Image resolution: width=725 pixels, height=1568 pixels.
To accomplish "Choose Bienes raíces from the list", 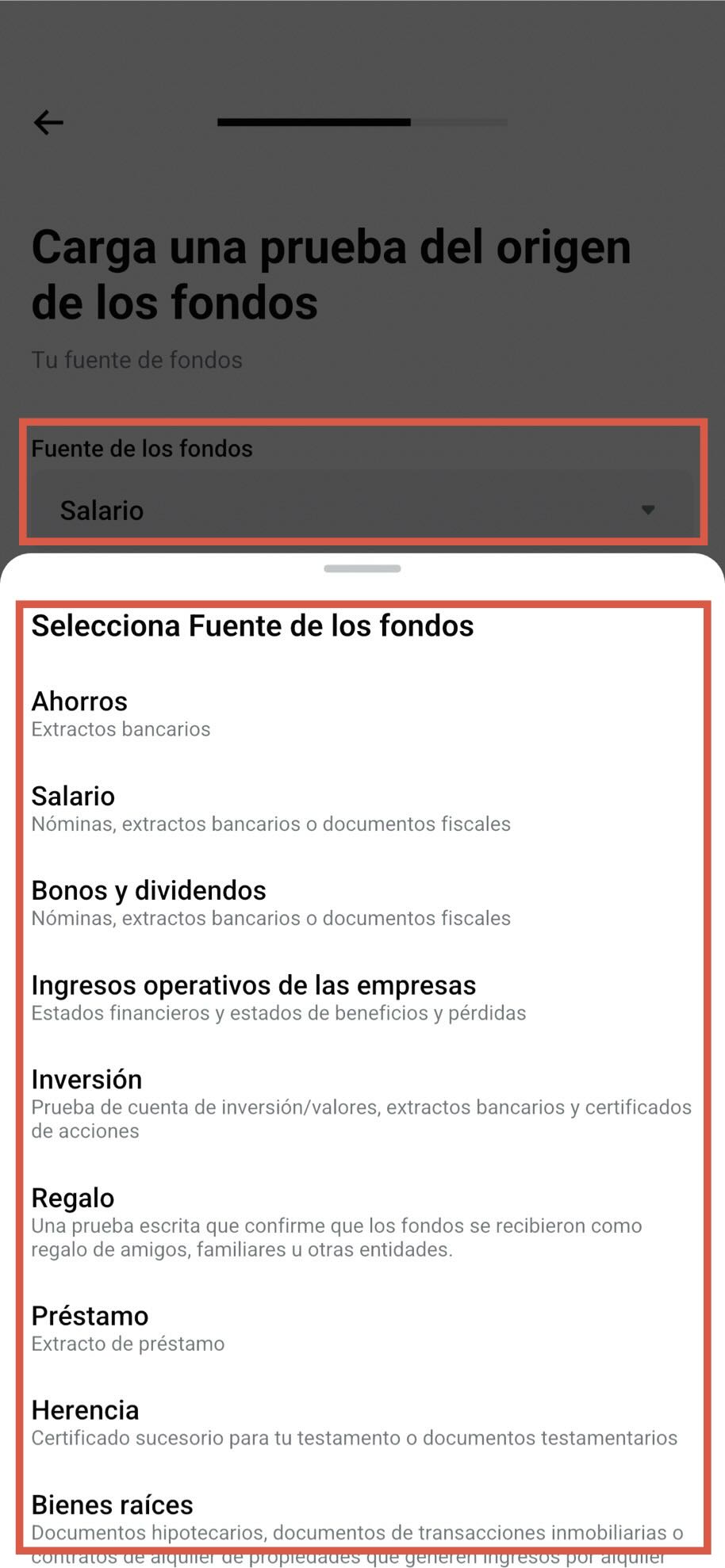I will [112, 1504].
